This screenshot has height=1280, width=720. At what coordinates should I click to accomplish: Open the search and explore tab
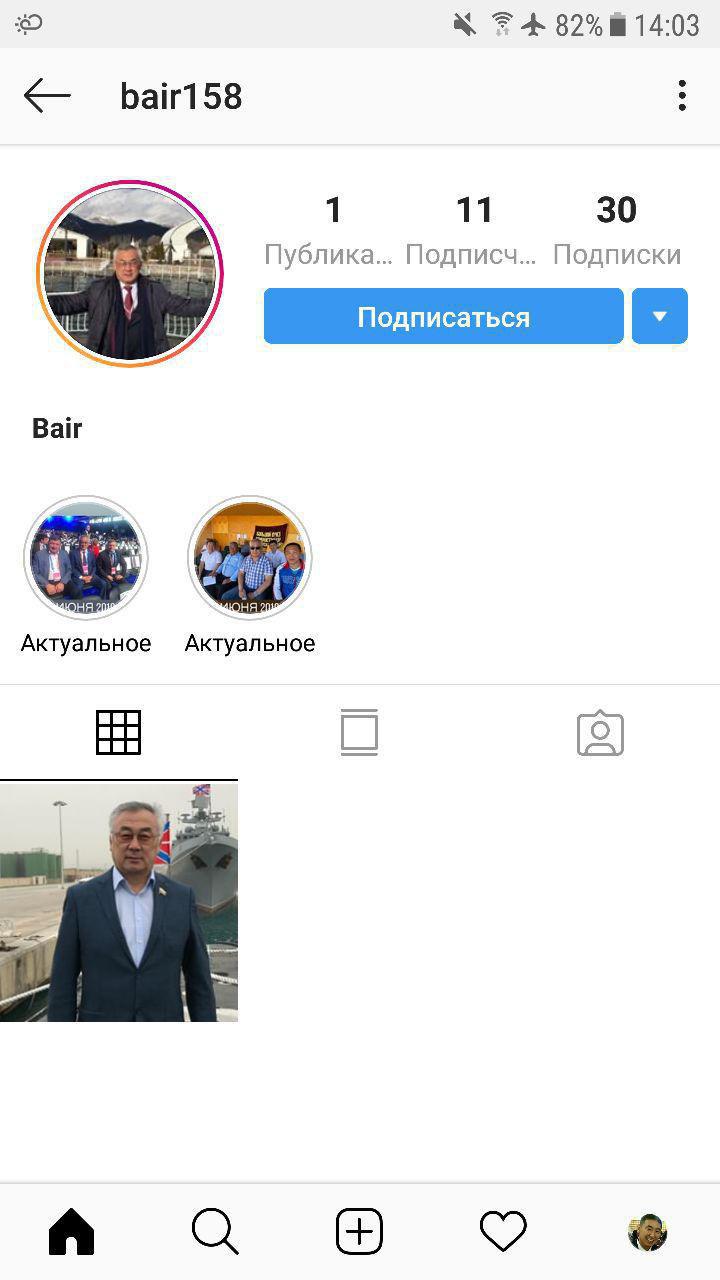coord(215,1231)
